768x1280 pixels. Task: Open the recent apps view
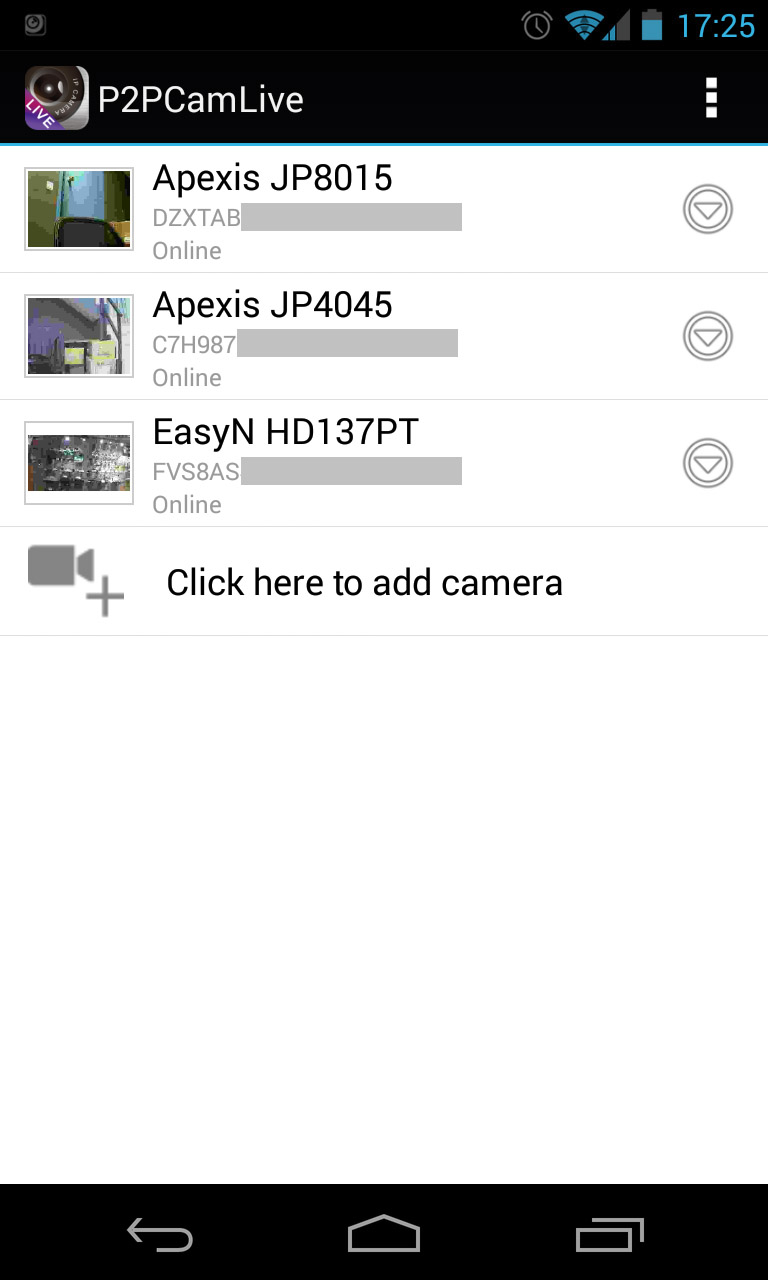coord(609,1235)
